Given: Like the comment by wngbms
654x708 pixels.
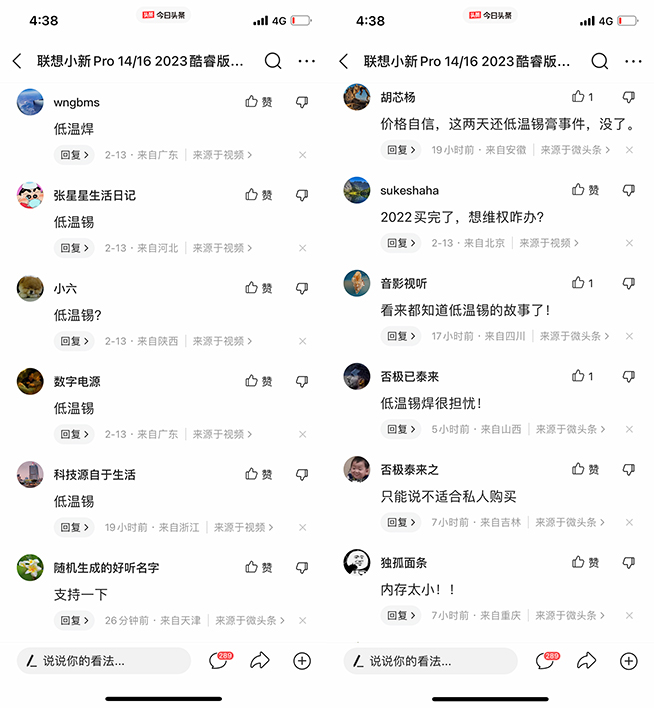Looking at the screenshot, I should pyautogui.click(x=258, y=102).
